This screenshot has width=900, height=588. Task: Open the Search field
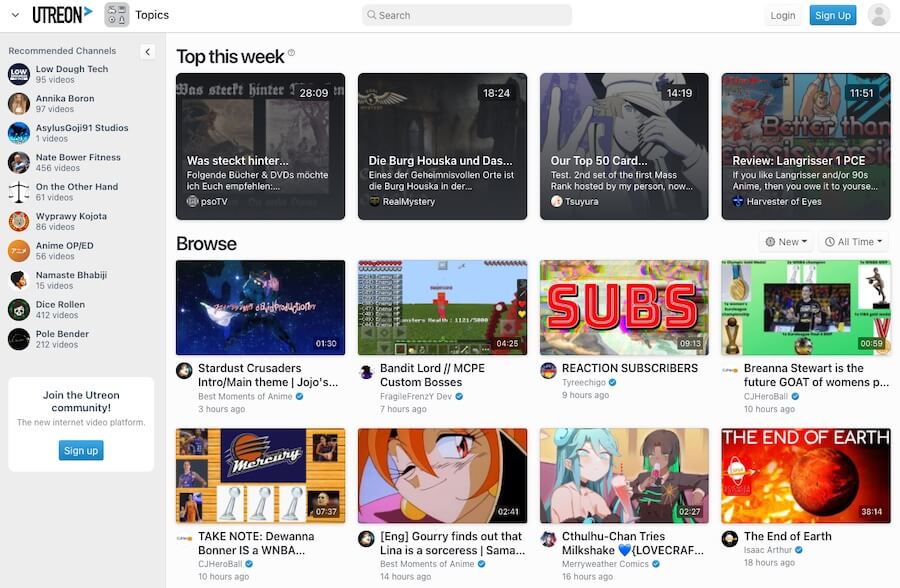(466, 15)
